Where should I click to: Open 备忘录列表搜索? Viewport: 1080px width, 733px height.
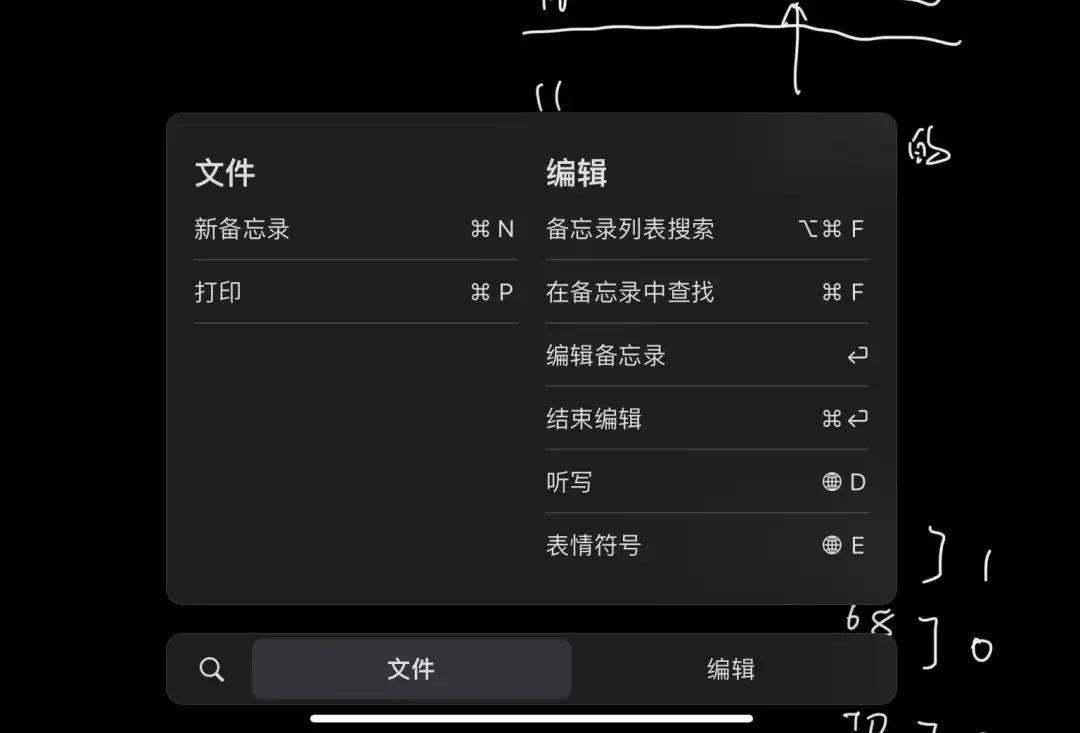point(706,229)
